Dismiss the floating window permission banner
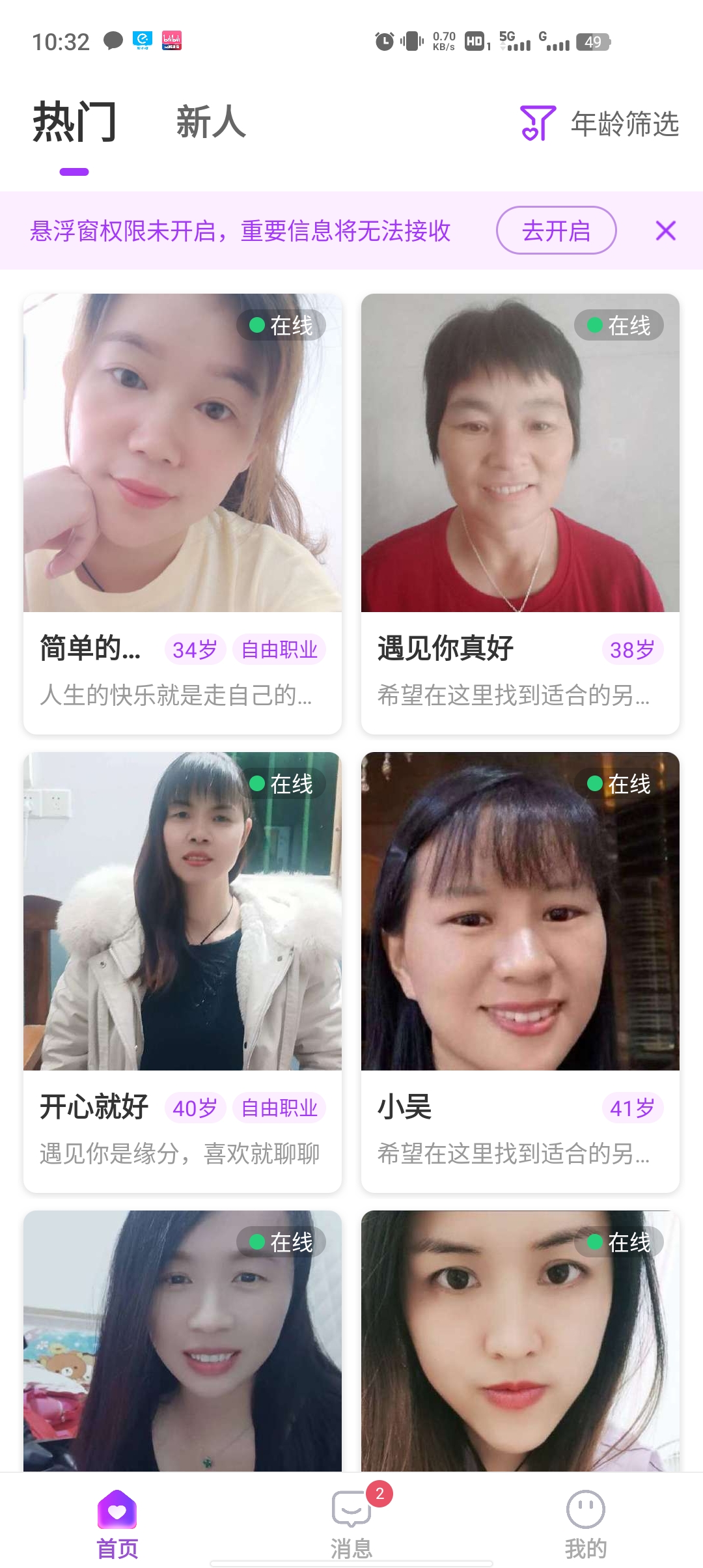 point(665,231)
